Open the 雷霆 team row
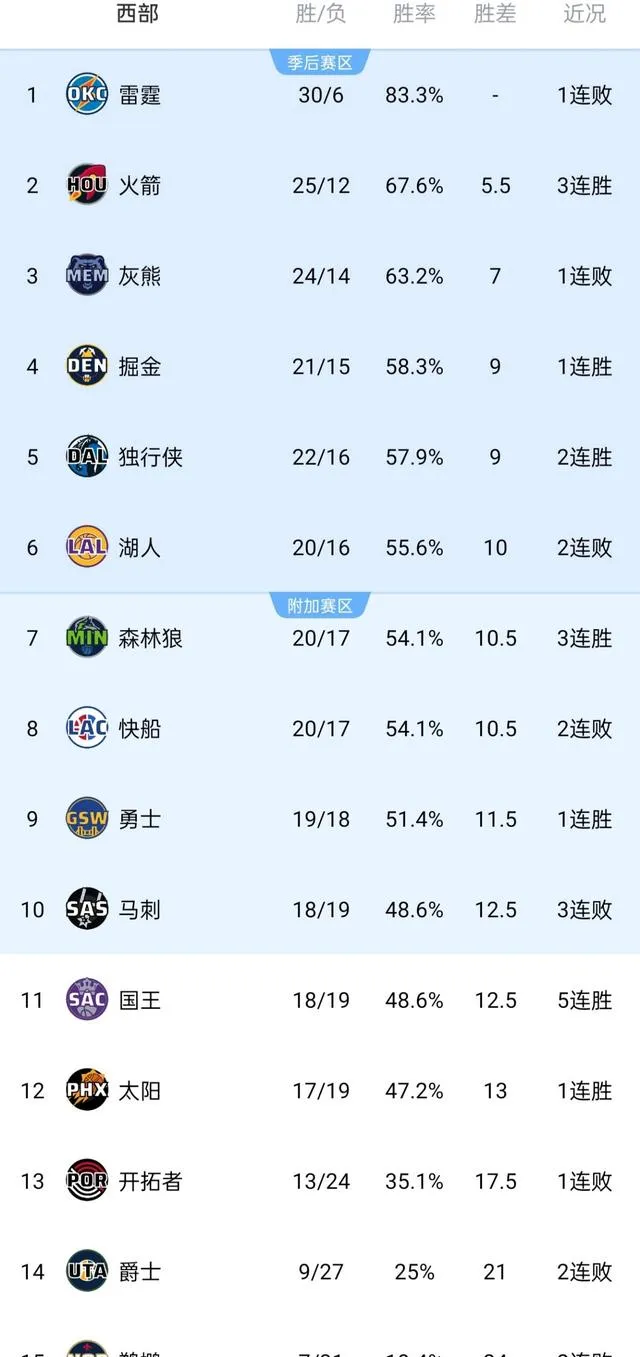 (x=139, y=95)
